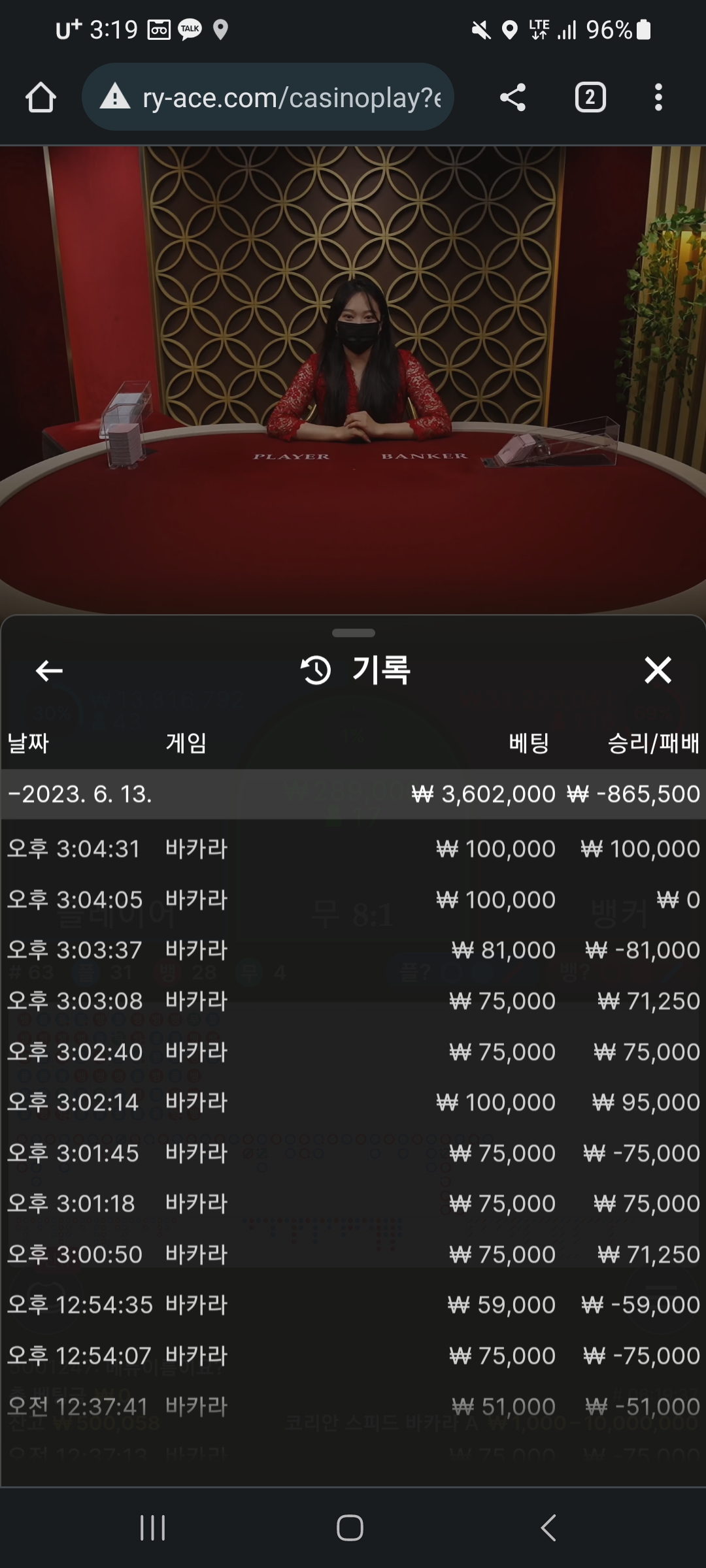This screenshot has height=1568, width=706.
Task: Open the 오후 3:00:50 바카라 record
Action: (353, 1254)
